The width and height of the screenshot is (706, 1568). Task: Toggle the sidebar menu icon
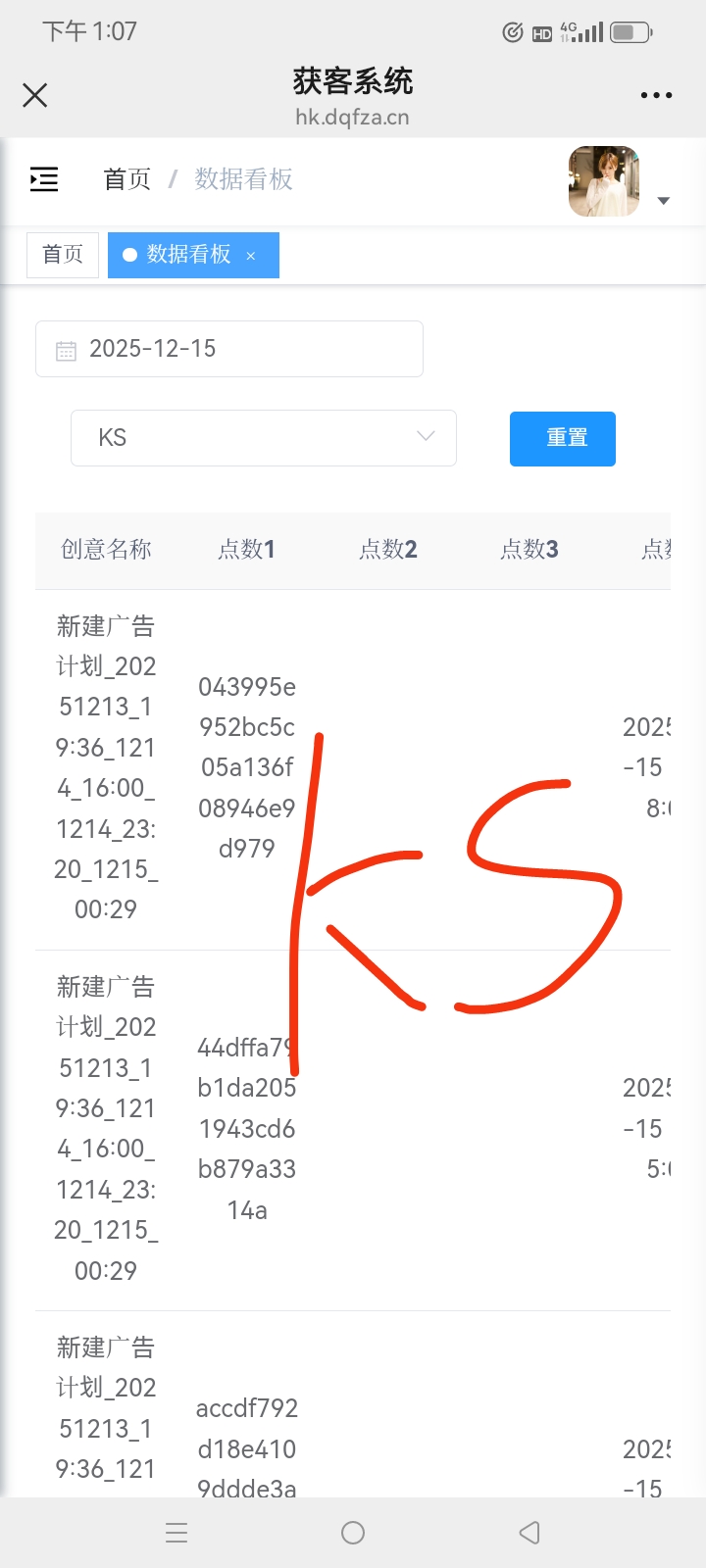coord(44,179)
